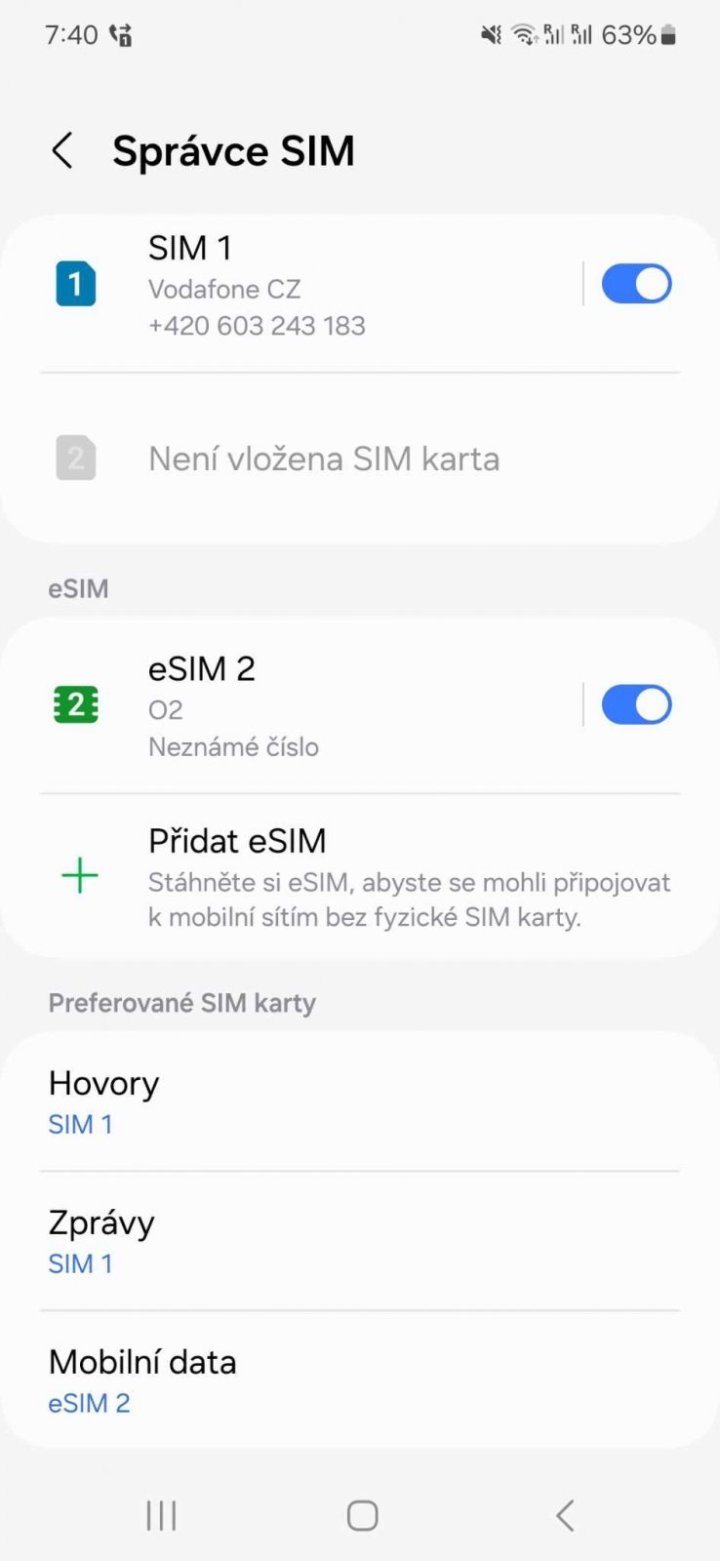Choose preferred SIM for Hovory
Screen dimensions: 720x1561
360,1101
